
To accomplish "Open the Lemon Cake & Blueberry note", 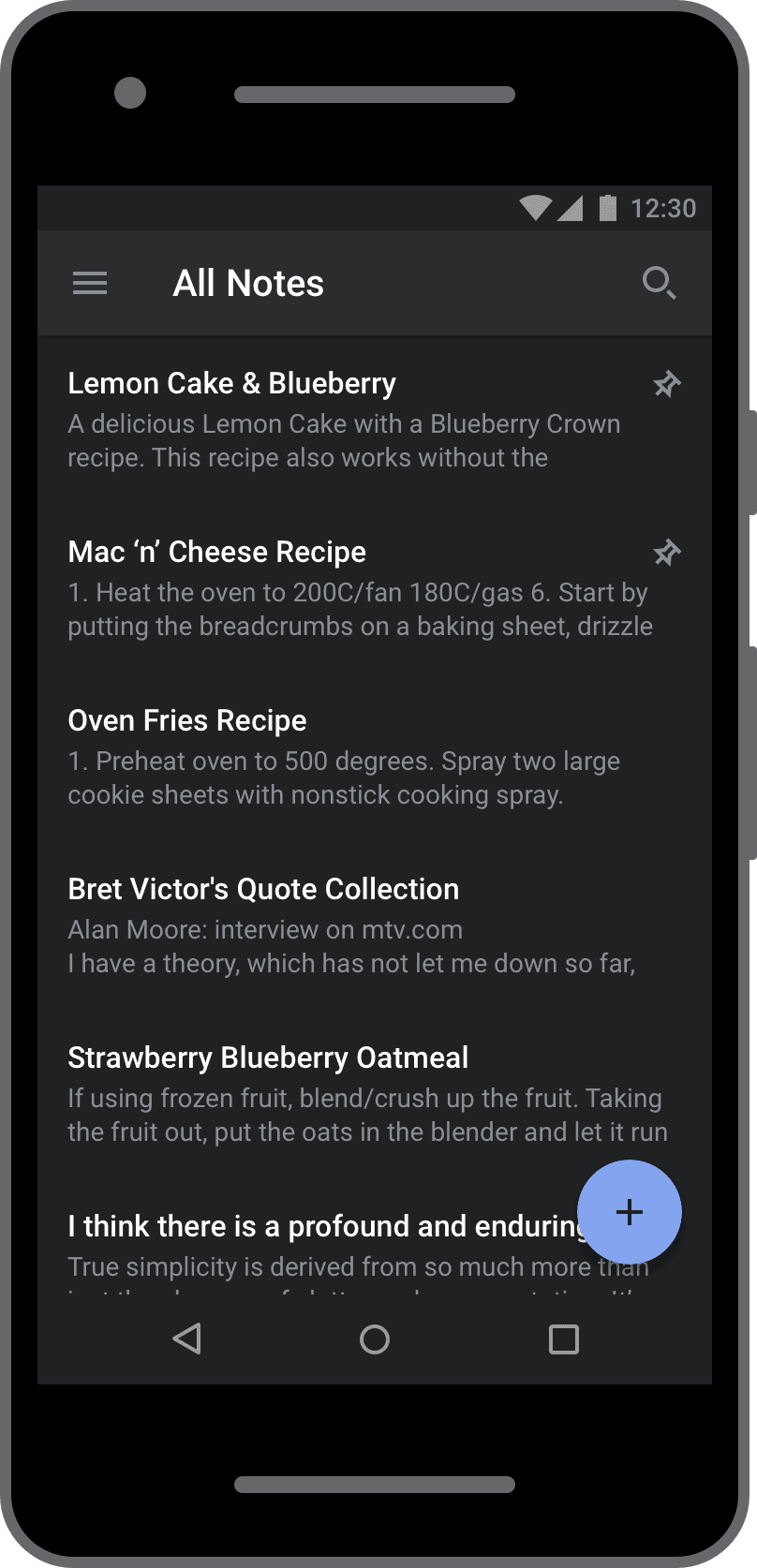I will (x=375, y=421).
